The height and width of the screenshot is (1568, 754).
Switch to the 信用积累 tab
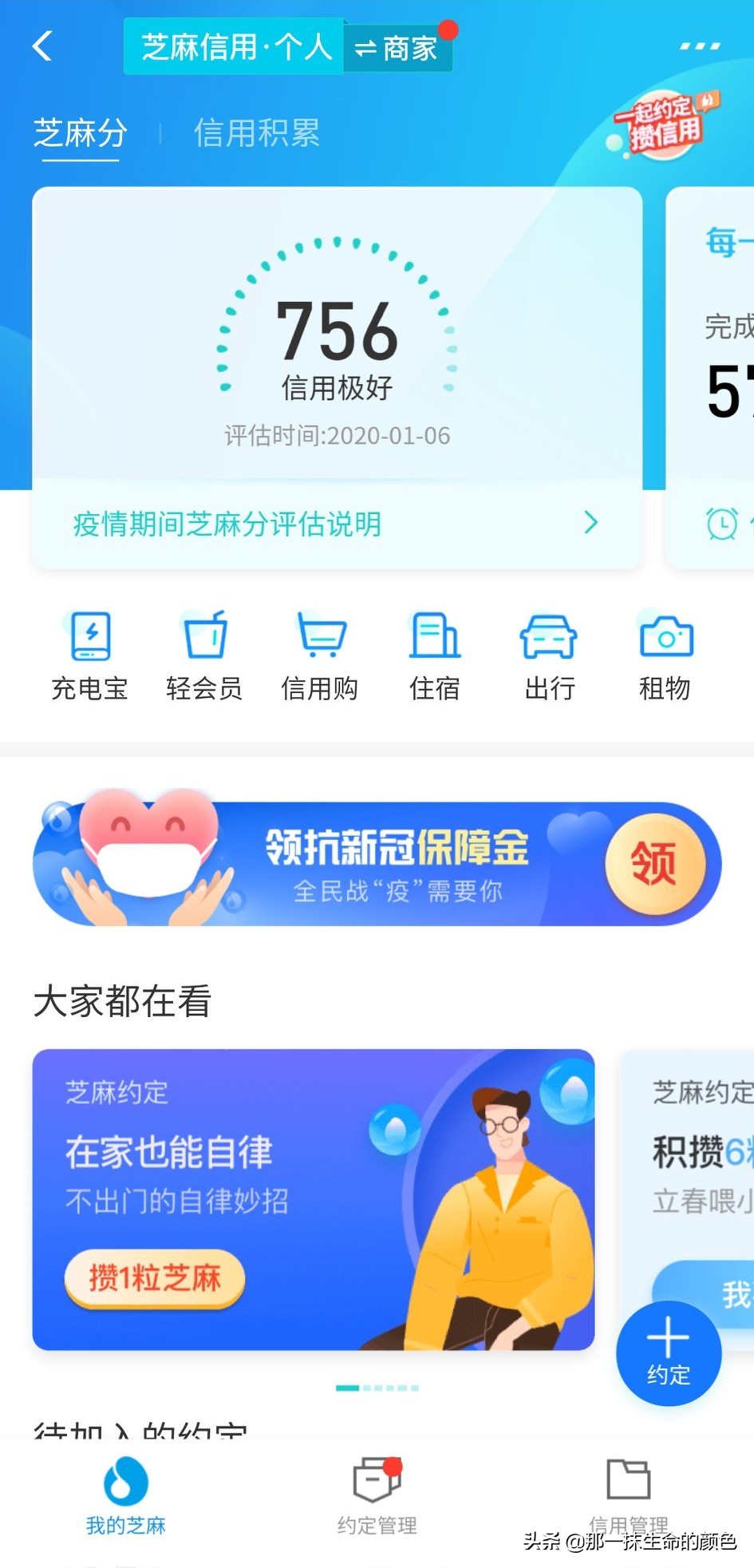pos(257,133)
